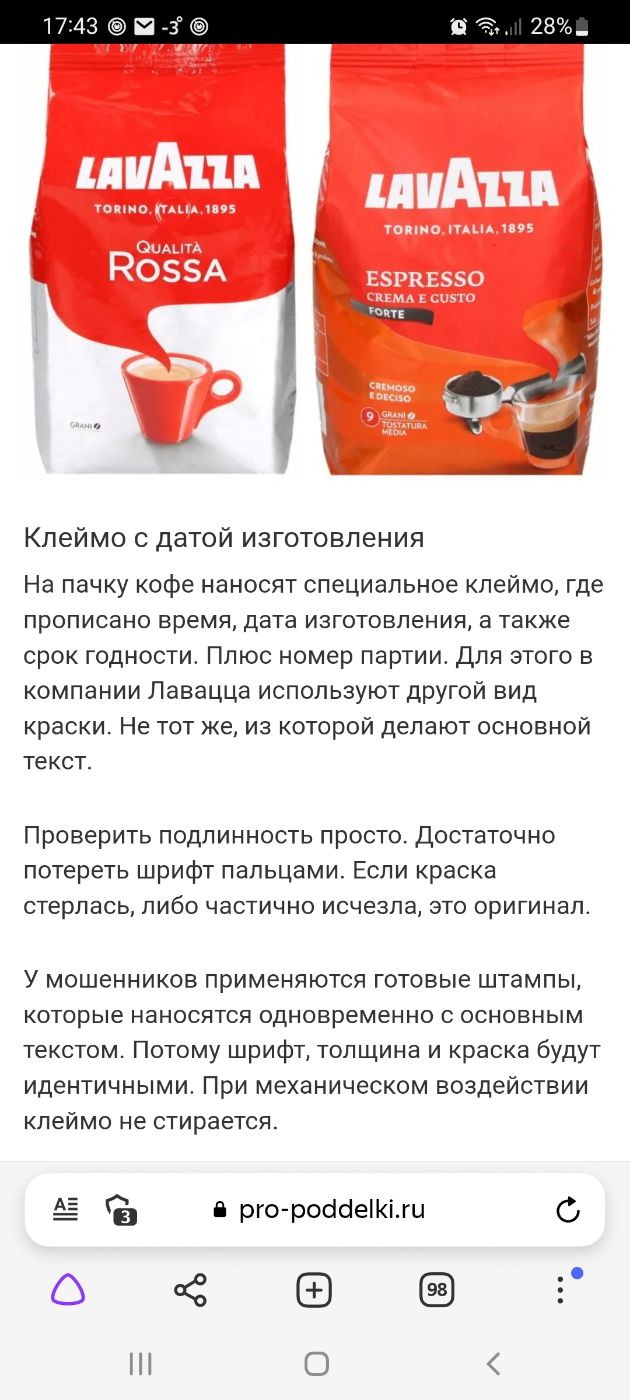Open the Alice assistant
Image resolution: width=630 pixels, height=1400 pixels.
pyautogui.click(x=68, y=1291)
